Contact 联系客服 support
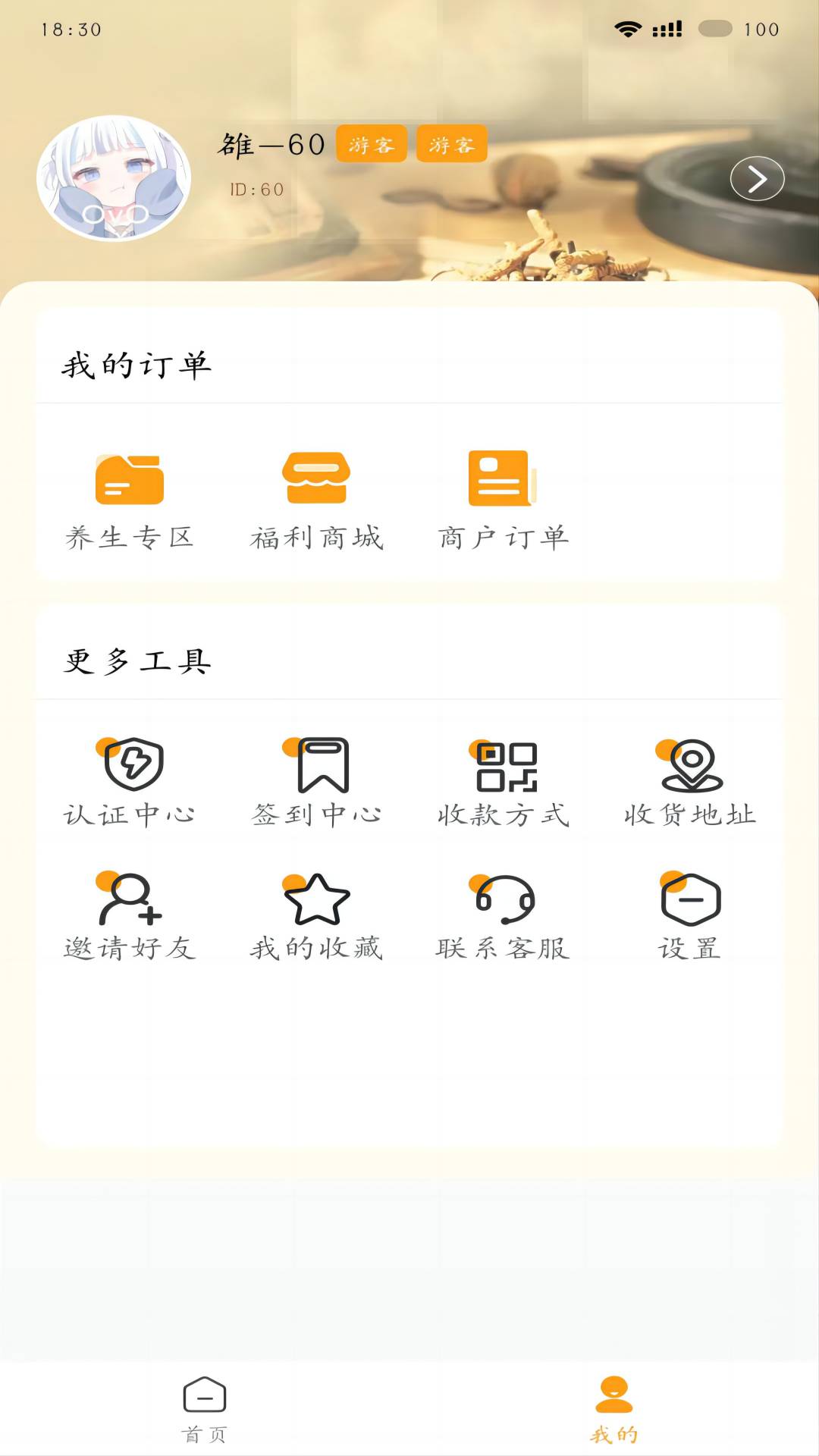This screenshot has width=819, height=1456. click(503, 915)
